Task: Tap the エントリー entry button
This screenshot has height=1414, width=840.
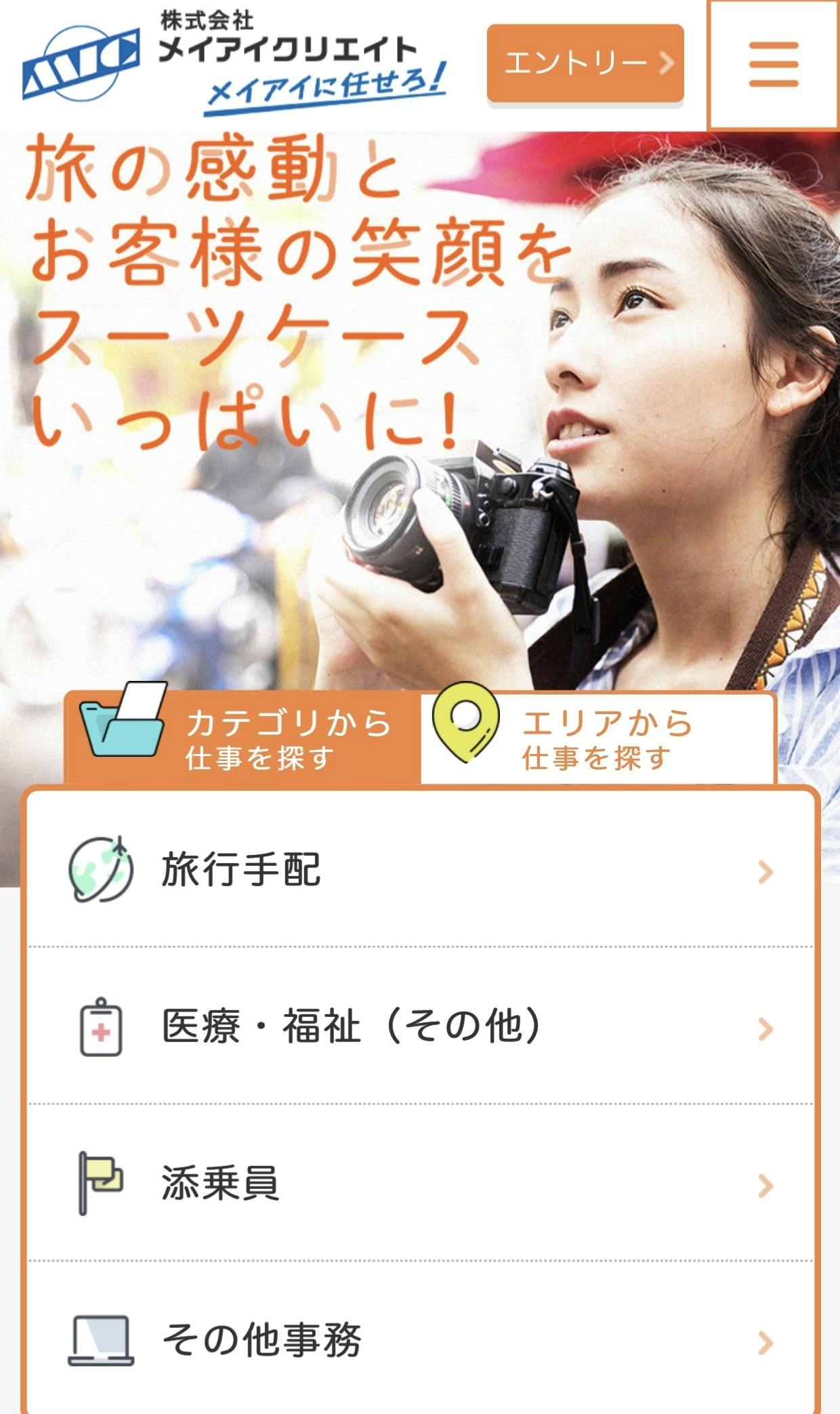Action: (x=585, y=63)
